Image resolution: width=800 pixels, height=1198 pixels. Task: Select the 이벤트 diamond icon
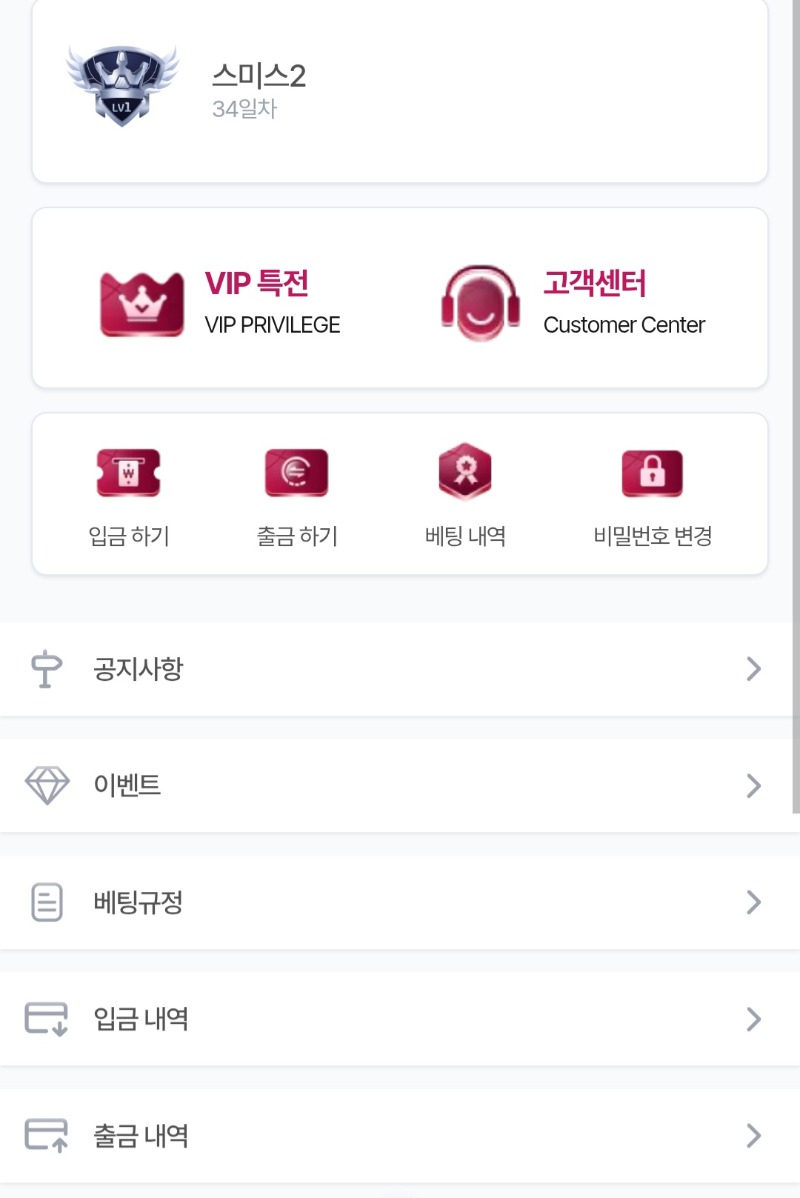(47, 786)
